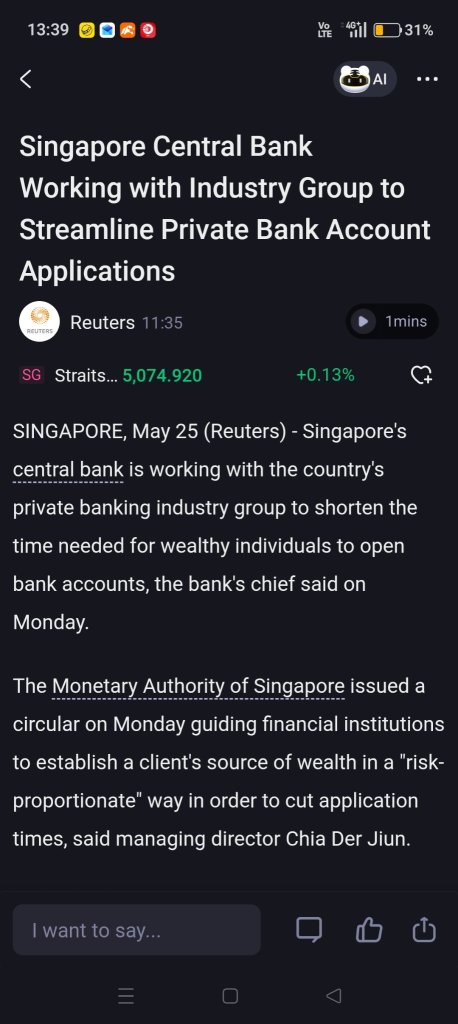The height and width of the screenshot is (1024, 458).
Task: Go back using the top-left arrow
Action: (25, 80)
